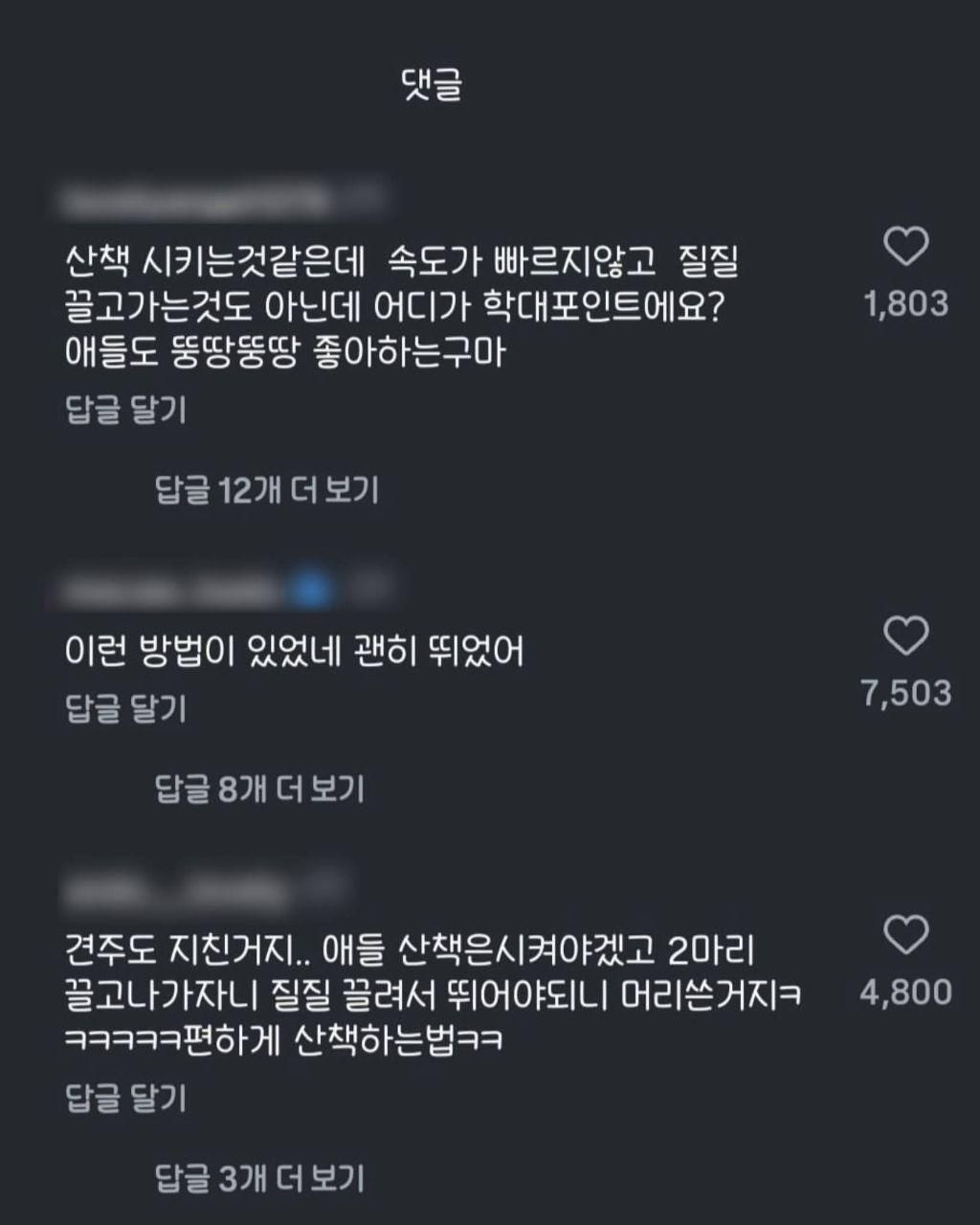
Task: Expand 답글 12개 더 보기 replies
Action: (266, 491)
